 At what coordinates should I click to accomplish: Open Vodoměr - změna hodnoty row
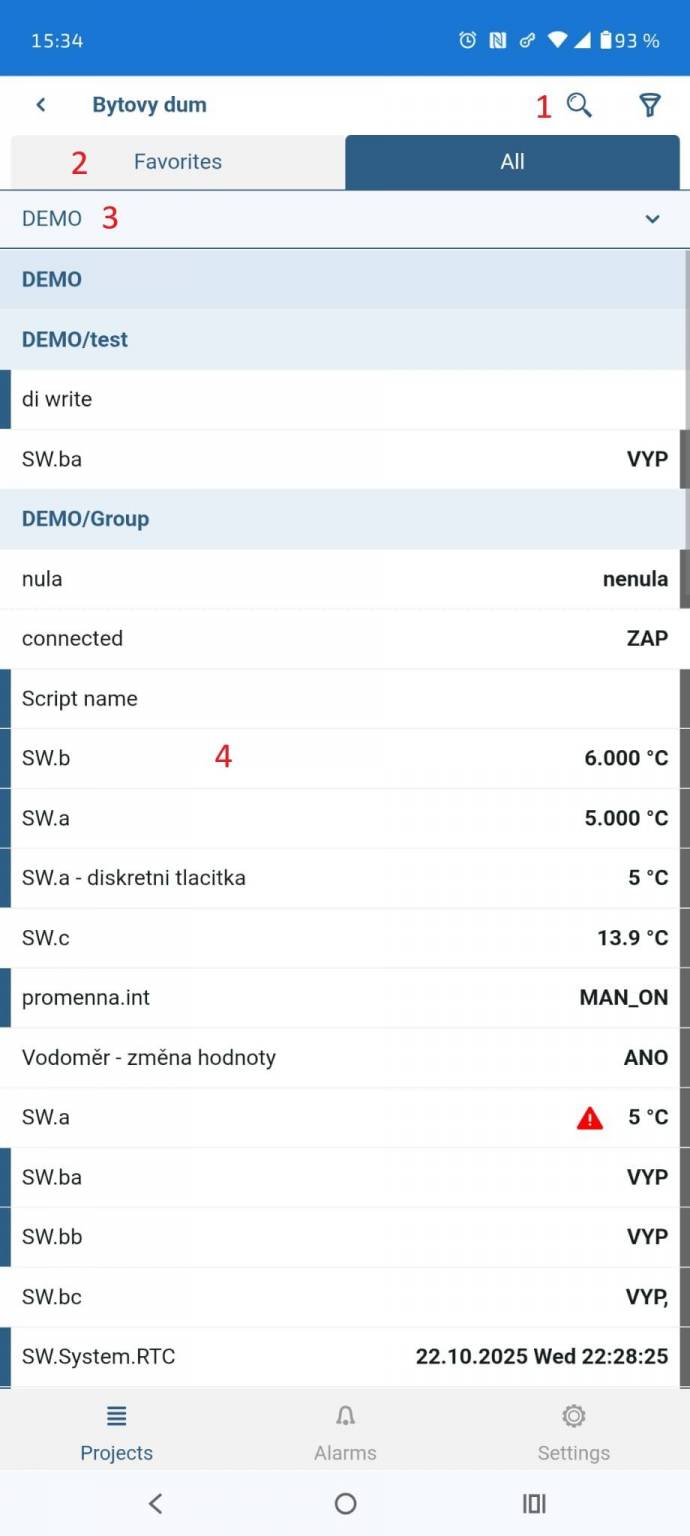coord(345,1057)
